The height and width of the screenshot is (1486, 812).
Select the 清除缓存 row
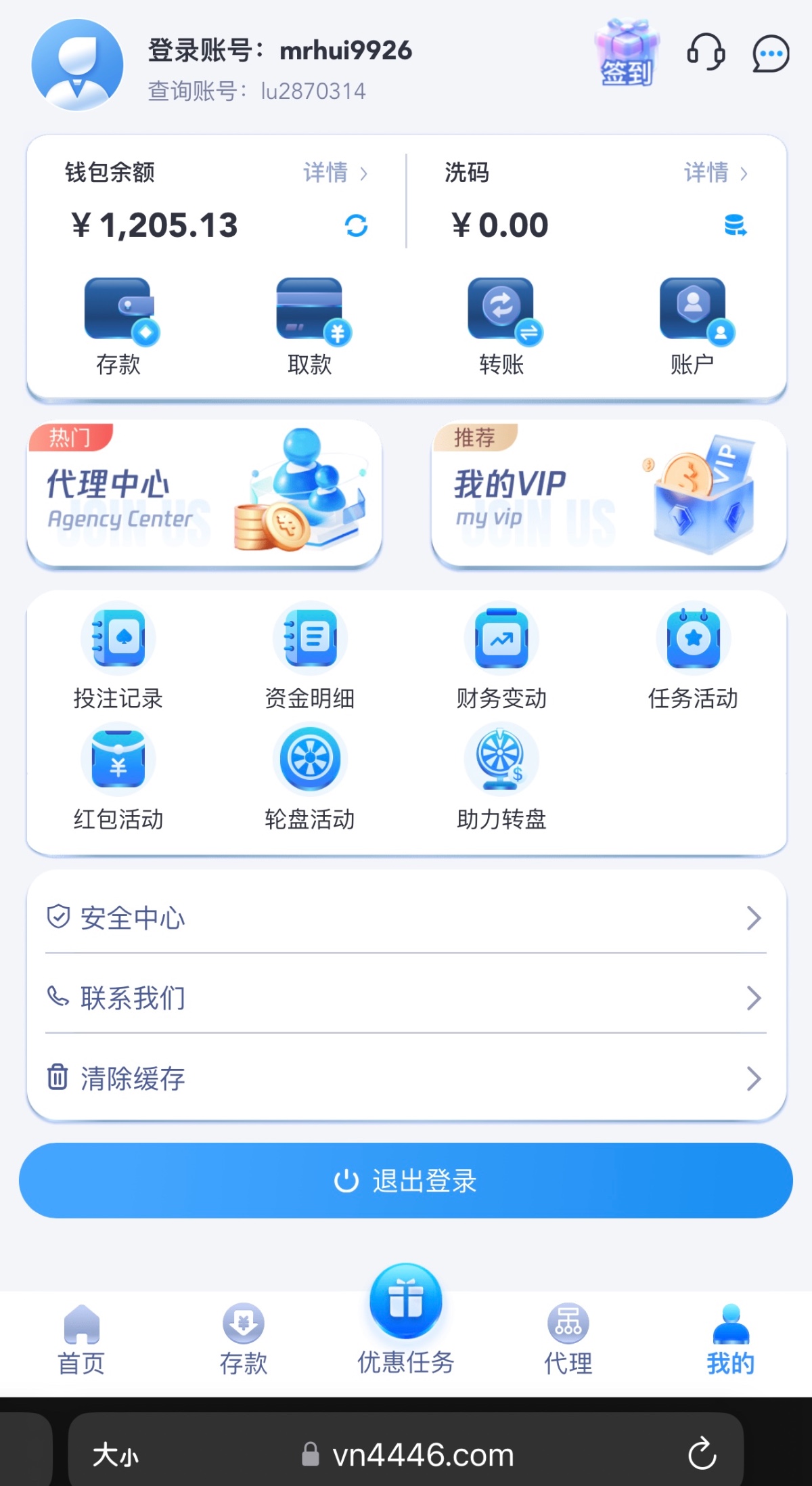click(x=406, y=1078)
